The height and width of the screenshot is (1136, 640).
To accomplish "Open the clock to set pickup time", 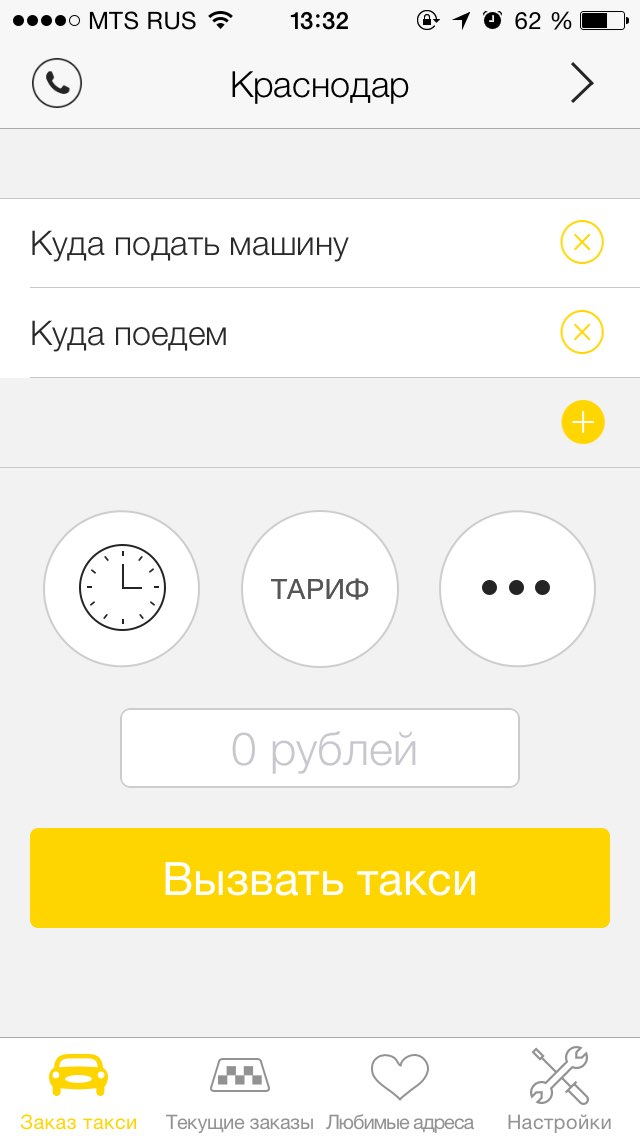I will tap(122, 588).
